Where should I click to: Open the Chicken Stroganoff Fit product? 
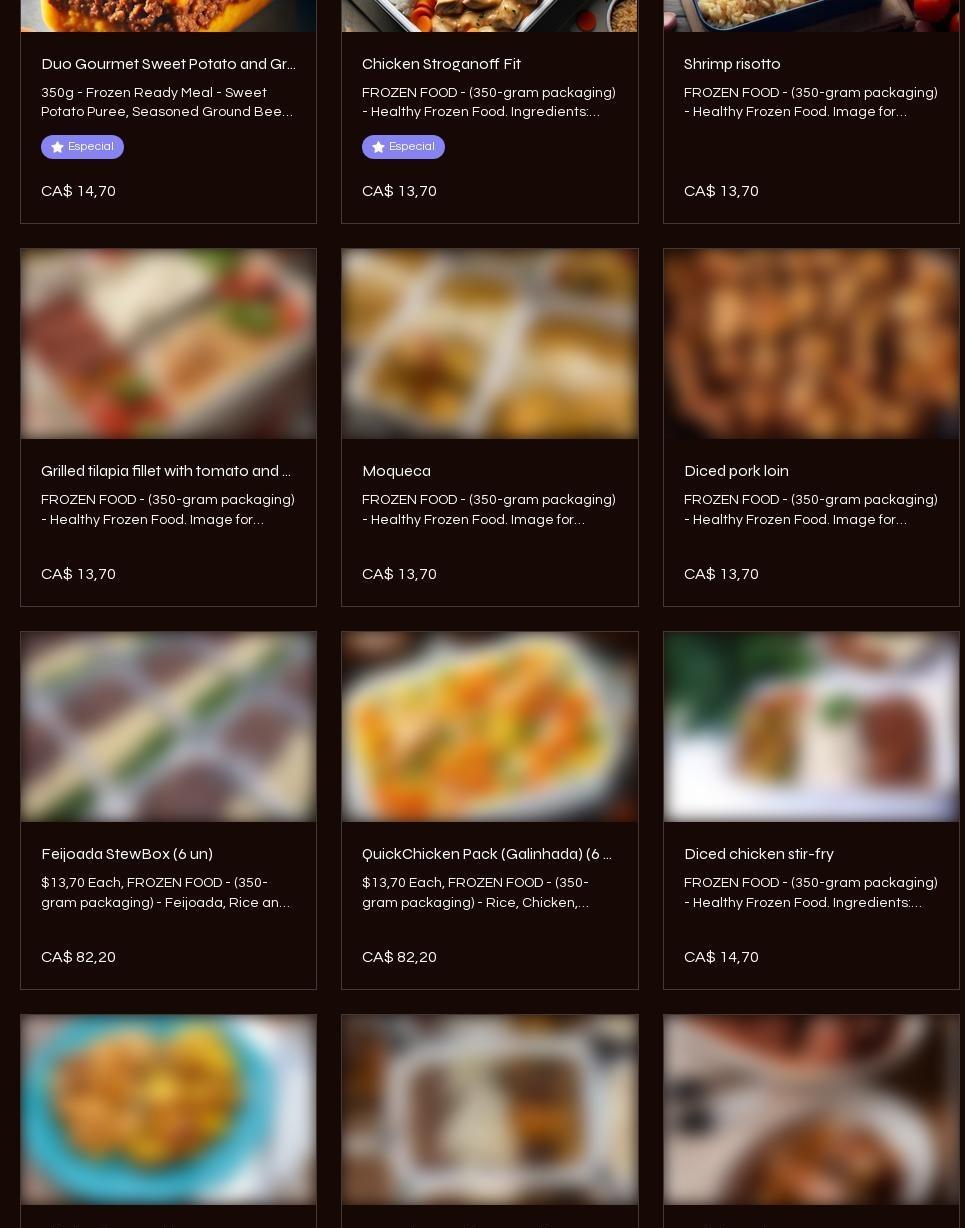[441, 64]
